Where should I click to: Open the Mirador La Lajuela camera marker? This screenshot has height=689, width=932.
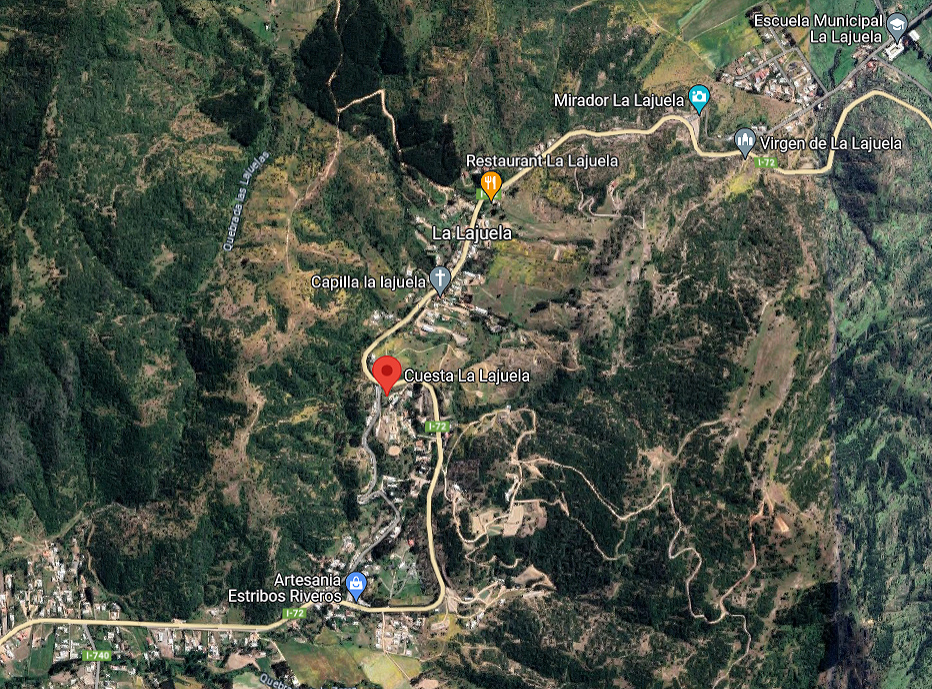(x=700, y=98)
